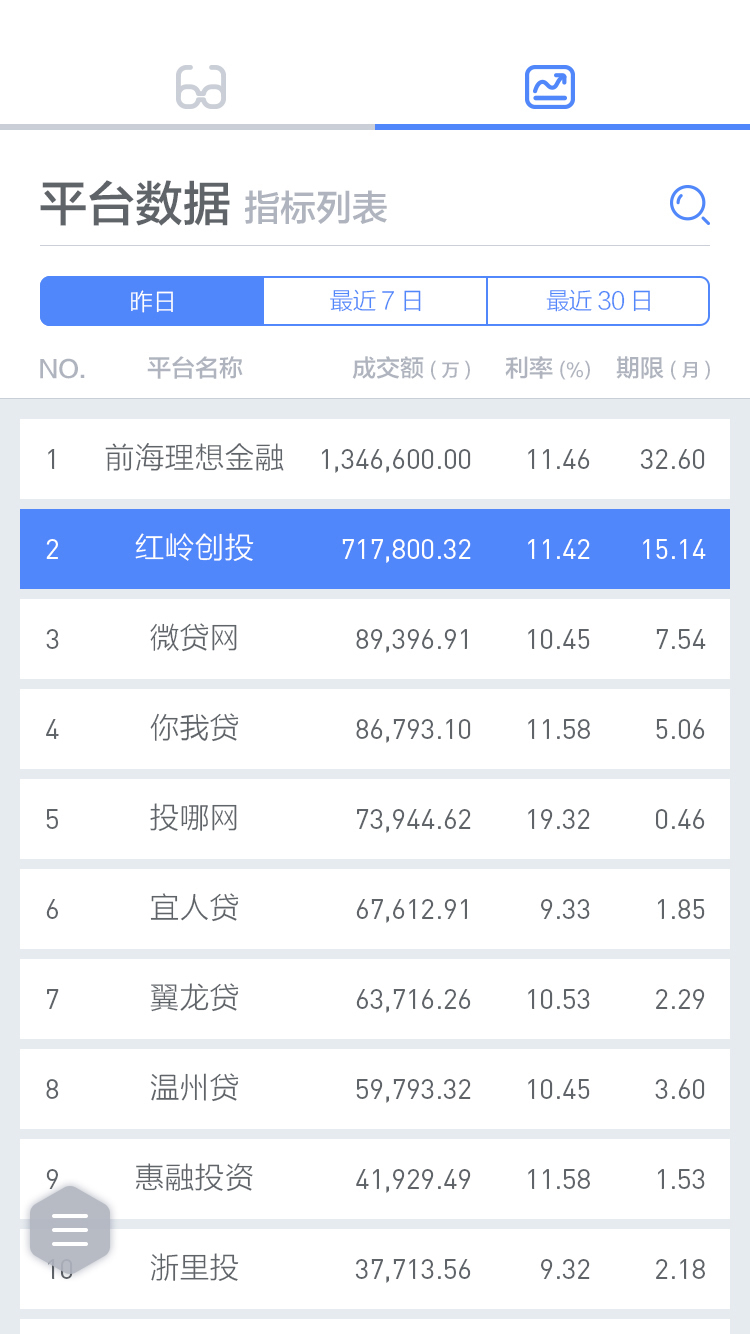View 最近30日 platform statistics
Viewport: 750px width, 1334px height.
[597, 301]
